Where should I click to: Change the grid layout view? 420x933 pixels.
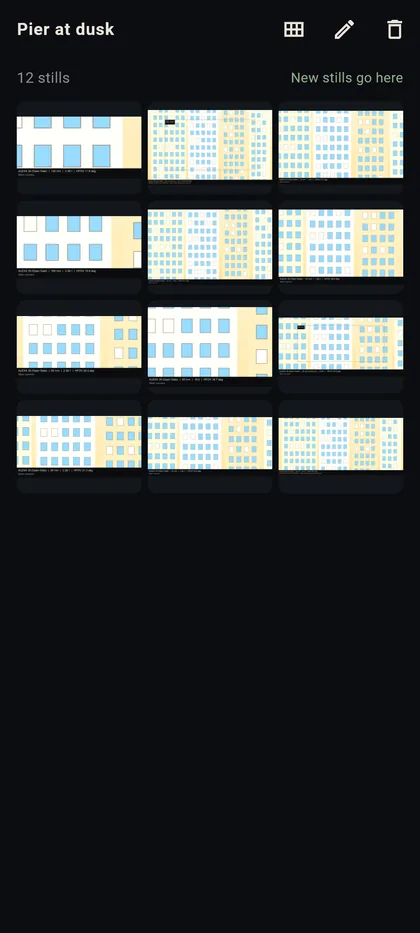pyautogui.click(x=294, y=30)
